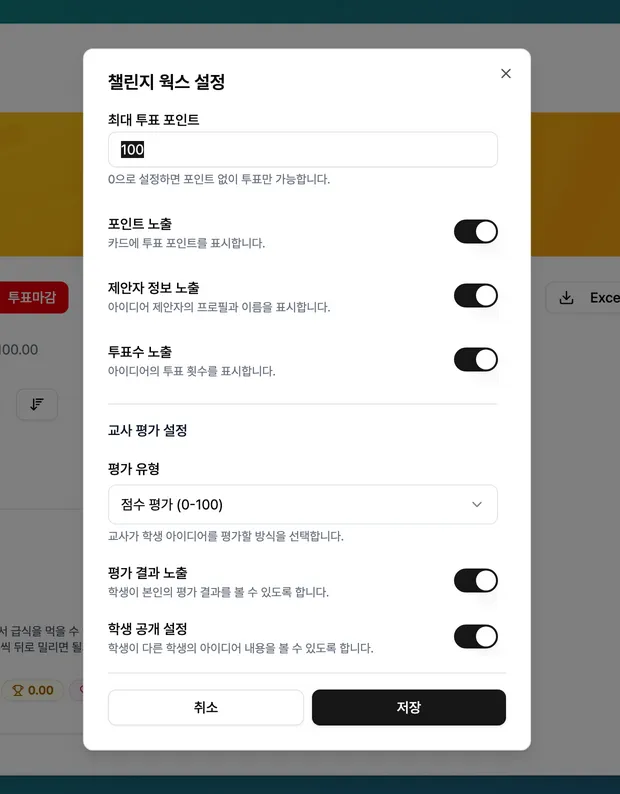Disable the 학생 공개 설정 toggle
This screenshot has width=620, height=794.
(x=475, y=637)
